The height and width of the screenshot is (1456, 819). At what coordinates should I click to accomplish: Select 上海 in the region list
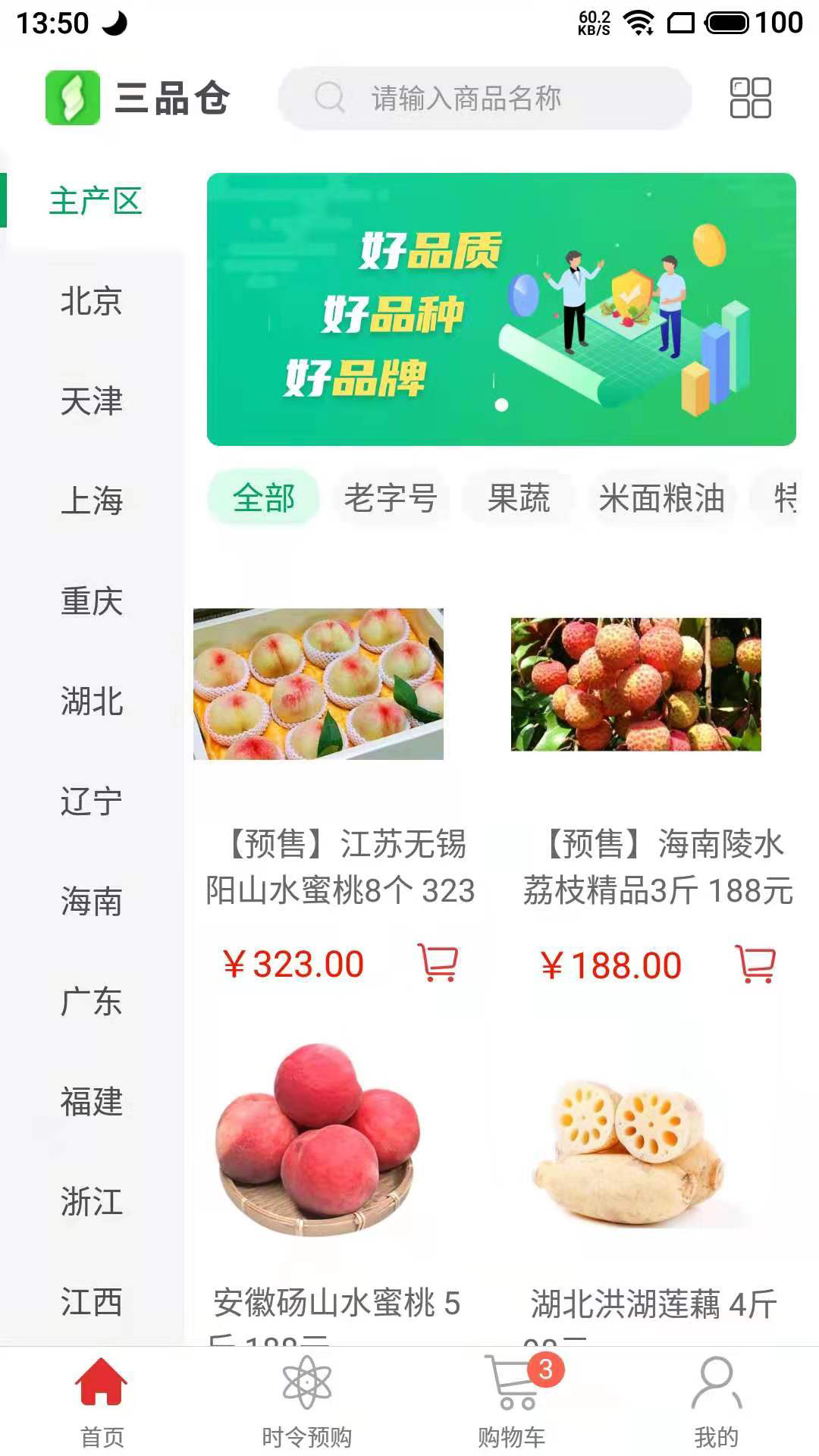(92, 501)
